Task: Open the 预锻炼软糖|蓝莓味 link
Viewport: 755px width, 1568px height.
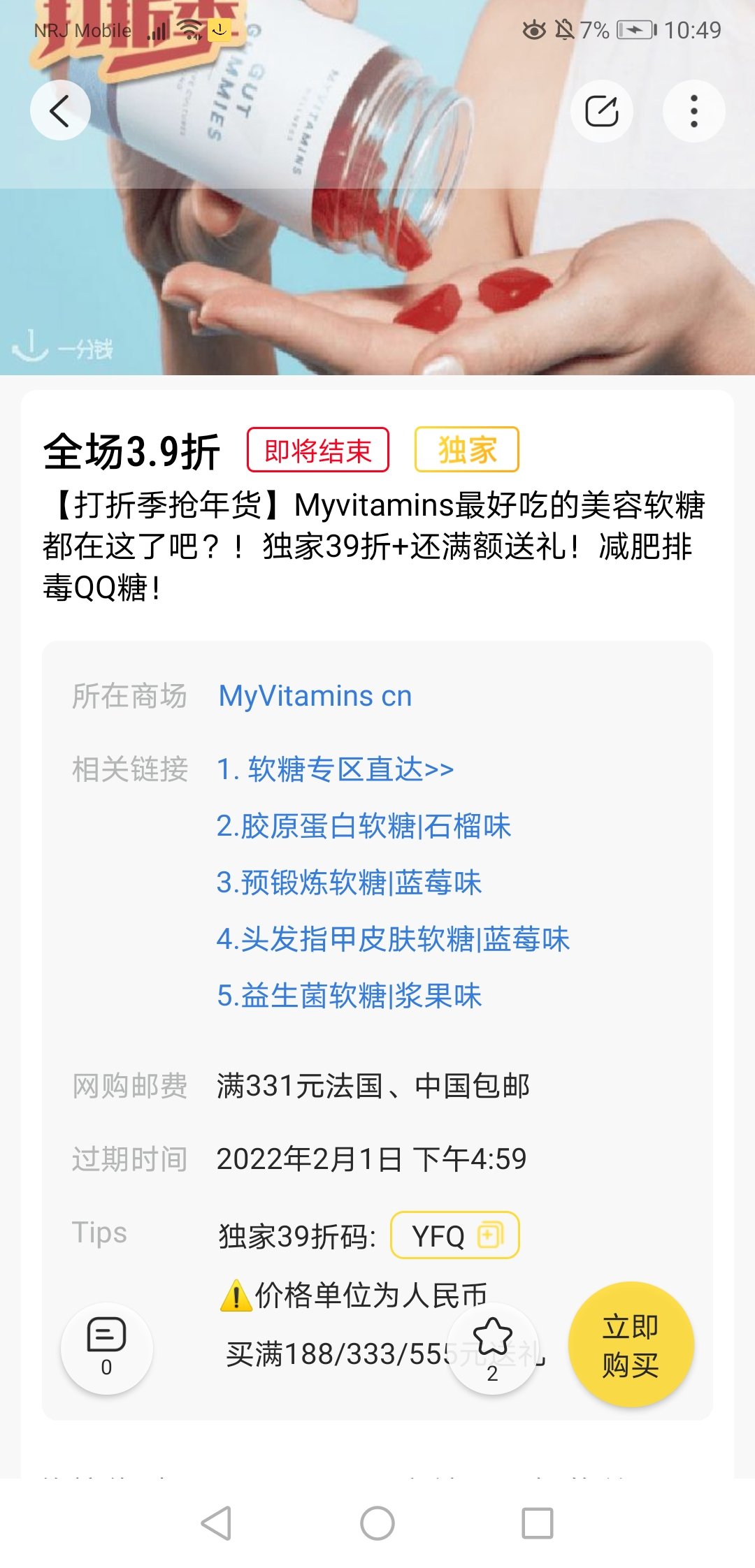Action: point(349,883)
